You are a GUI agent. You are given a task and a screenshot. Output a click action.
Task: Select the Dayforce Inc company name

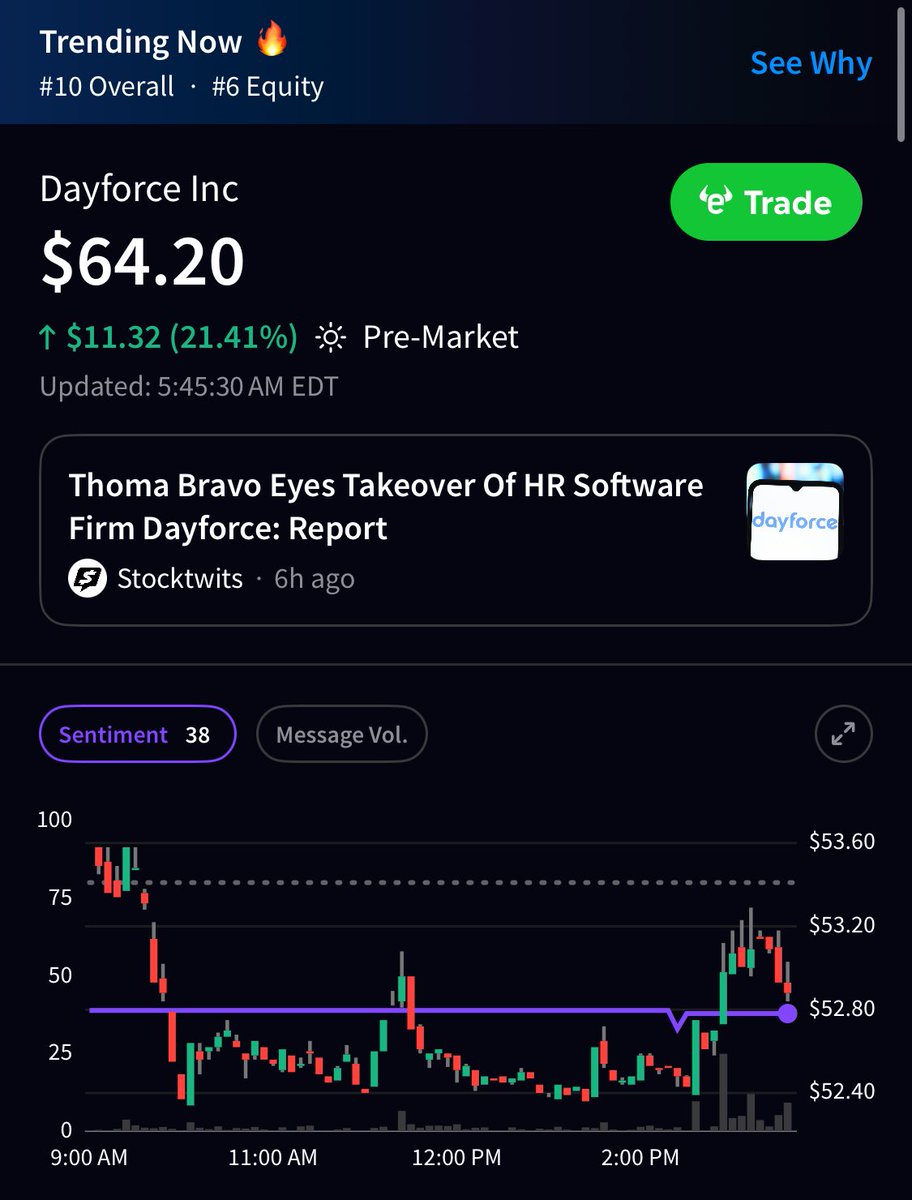click(x=139, y=189)
